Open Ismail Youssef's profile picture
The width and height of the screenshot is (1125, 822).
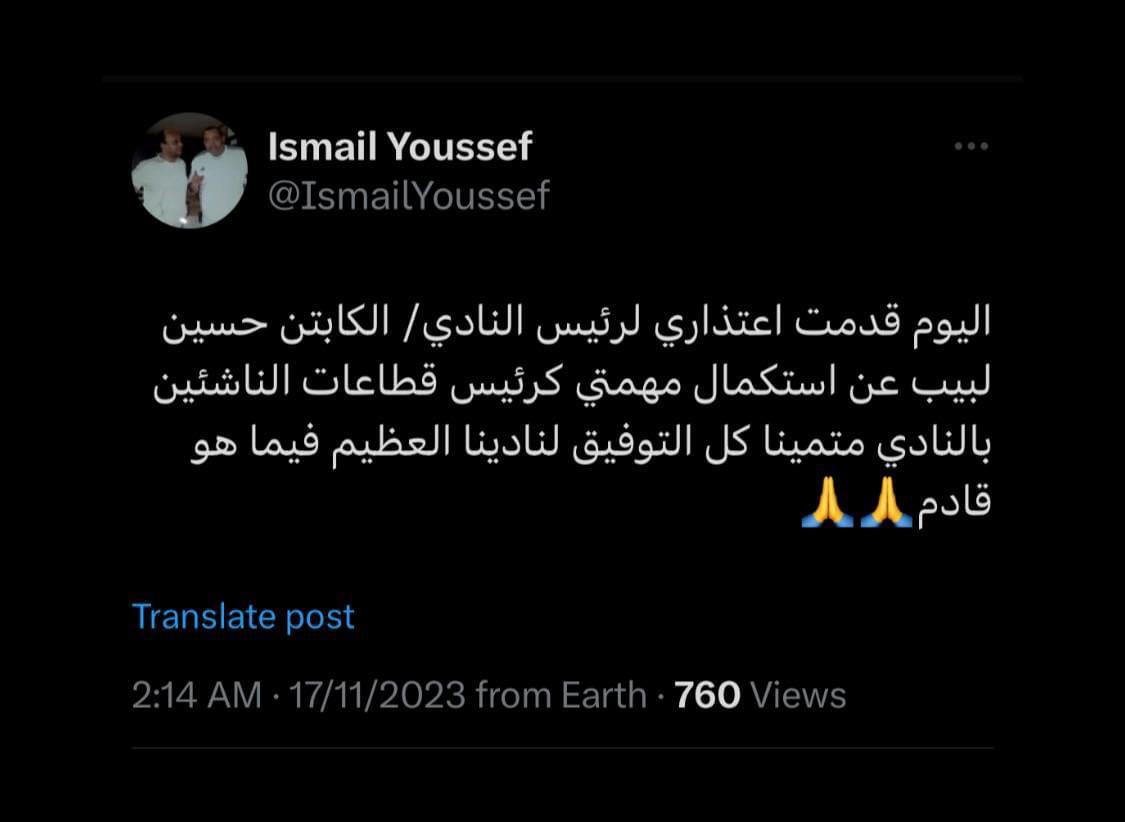click(x=189, y=171)
